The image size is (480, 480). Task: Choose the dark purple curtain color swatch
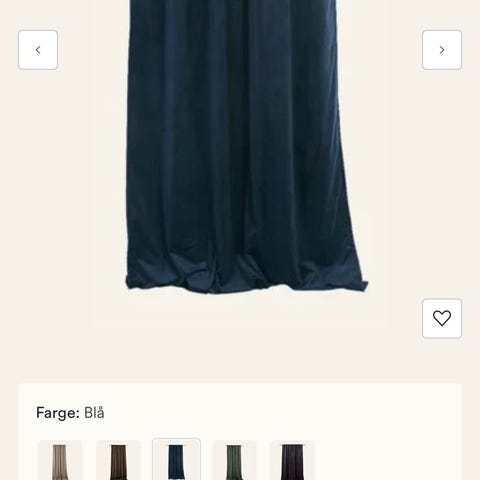[292, 460]
